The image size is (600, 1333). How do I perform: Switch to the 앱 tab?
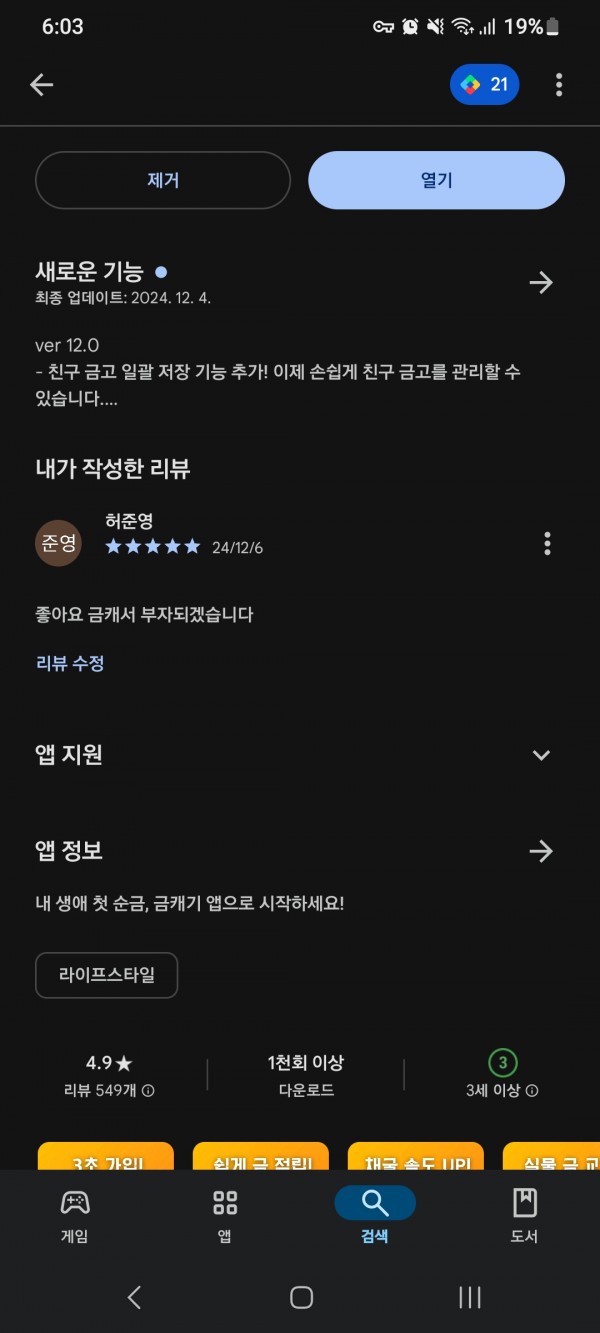click(x=225, y=1216)
